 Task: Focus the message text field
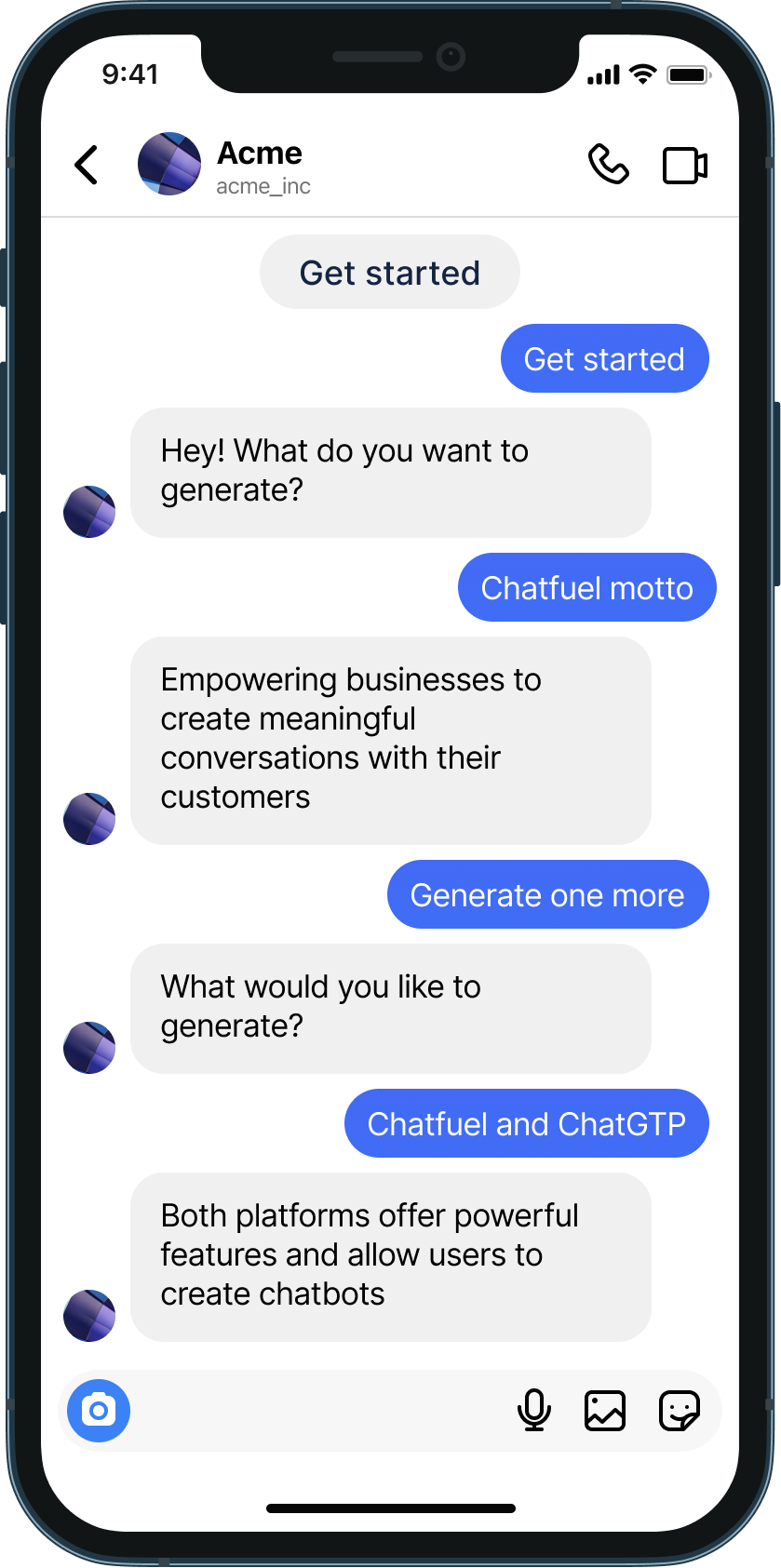click(x=321, y=1411)
